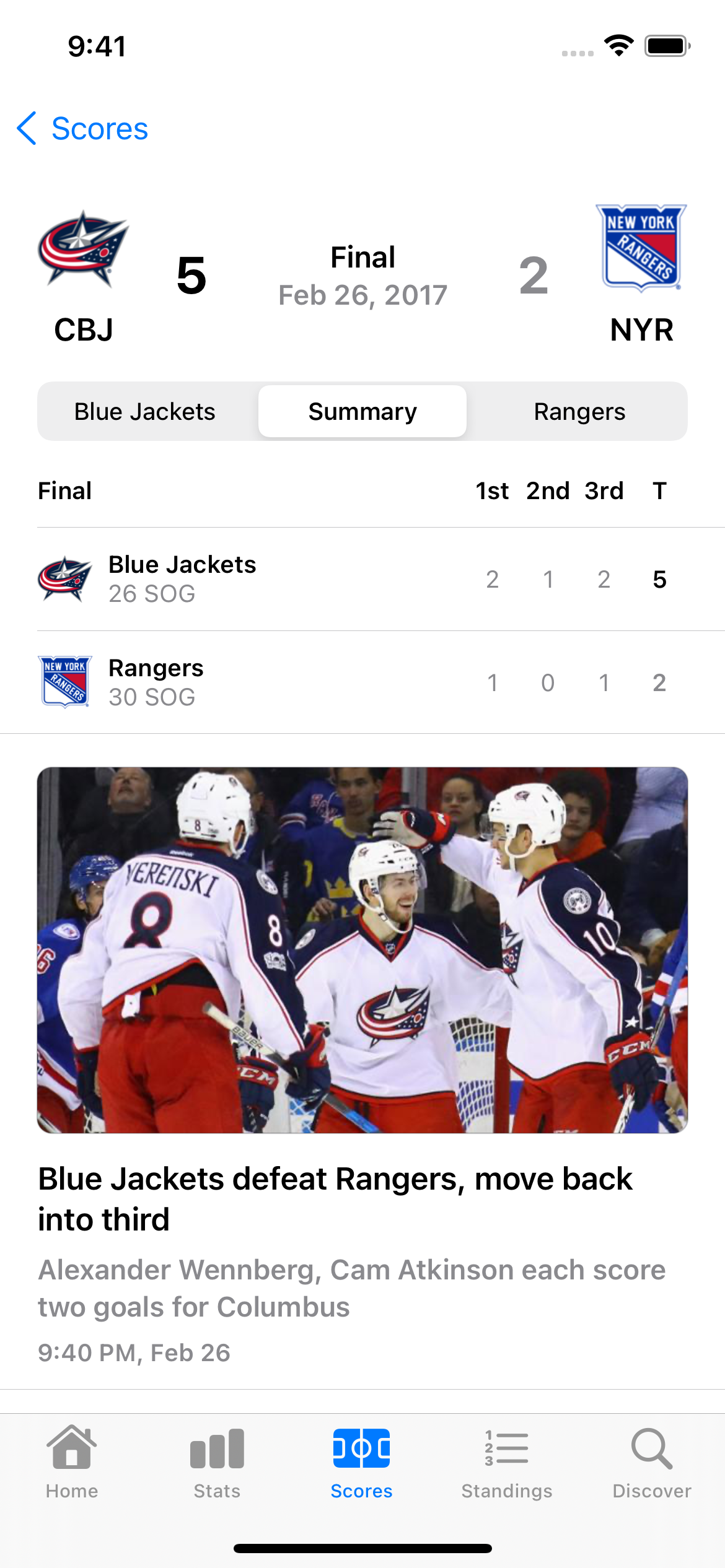This screenshot has height=1568, width=725.
Task: Select the Summary segment
Action: click(x=362, y=412)
